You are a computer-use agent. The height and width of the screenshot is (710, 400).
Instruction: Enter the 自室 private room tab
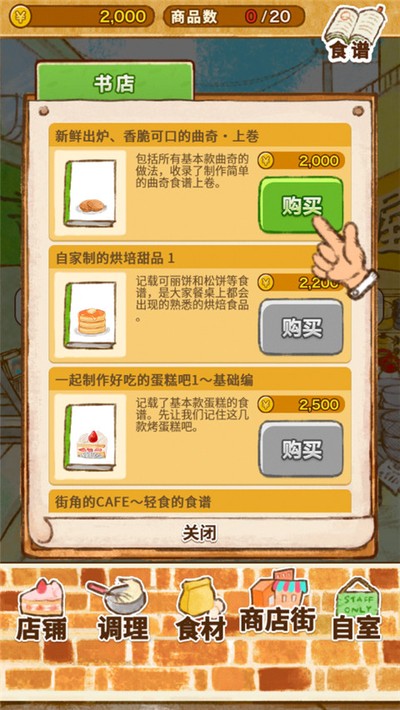click(x=356, y=611)
